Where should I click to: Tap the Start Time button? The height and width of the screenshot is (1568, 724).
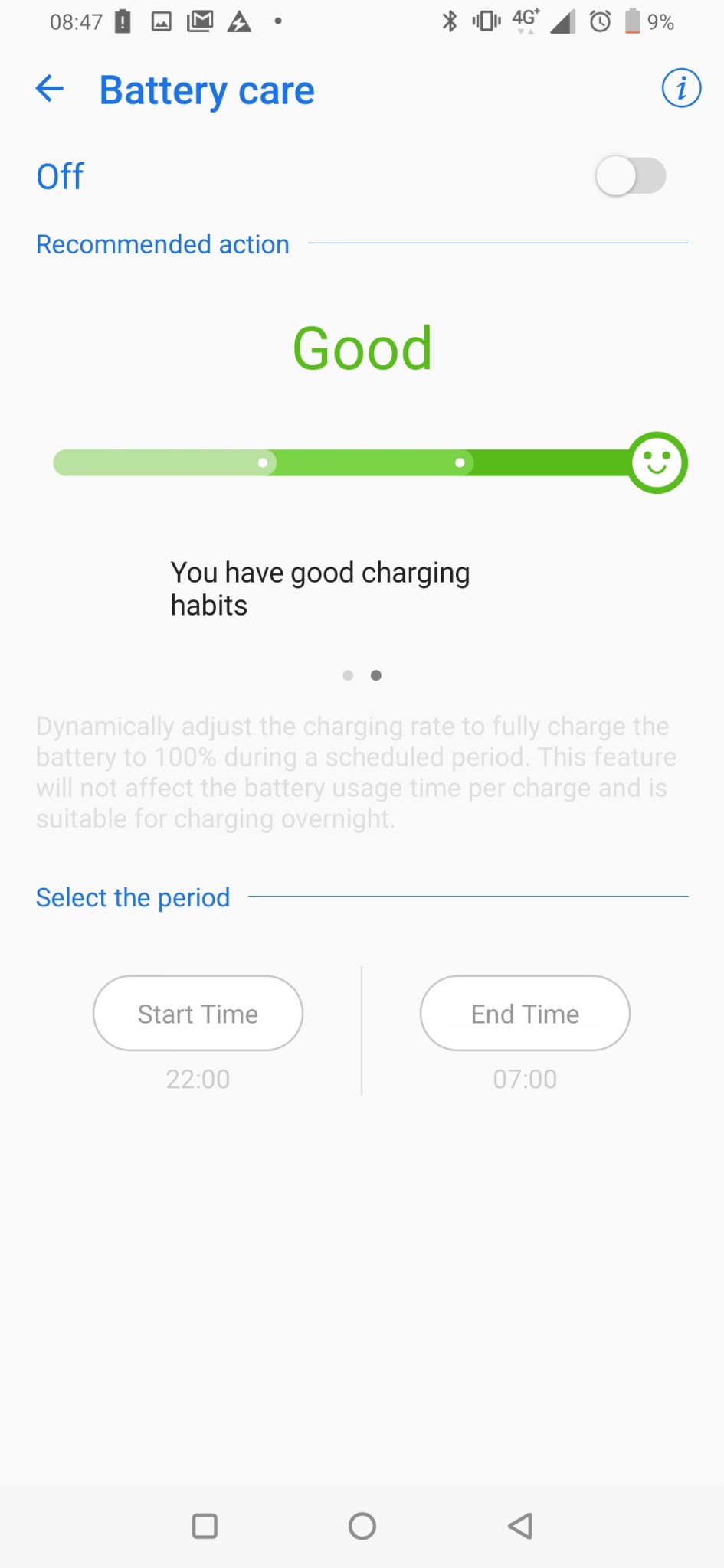pyautogui.click(x=198, y=1013)
